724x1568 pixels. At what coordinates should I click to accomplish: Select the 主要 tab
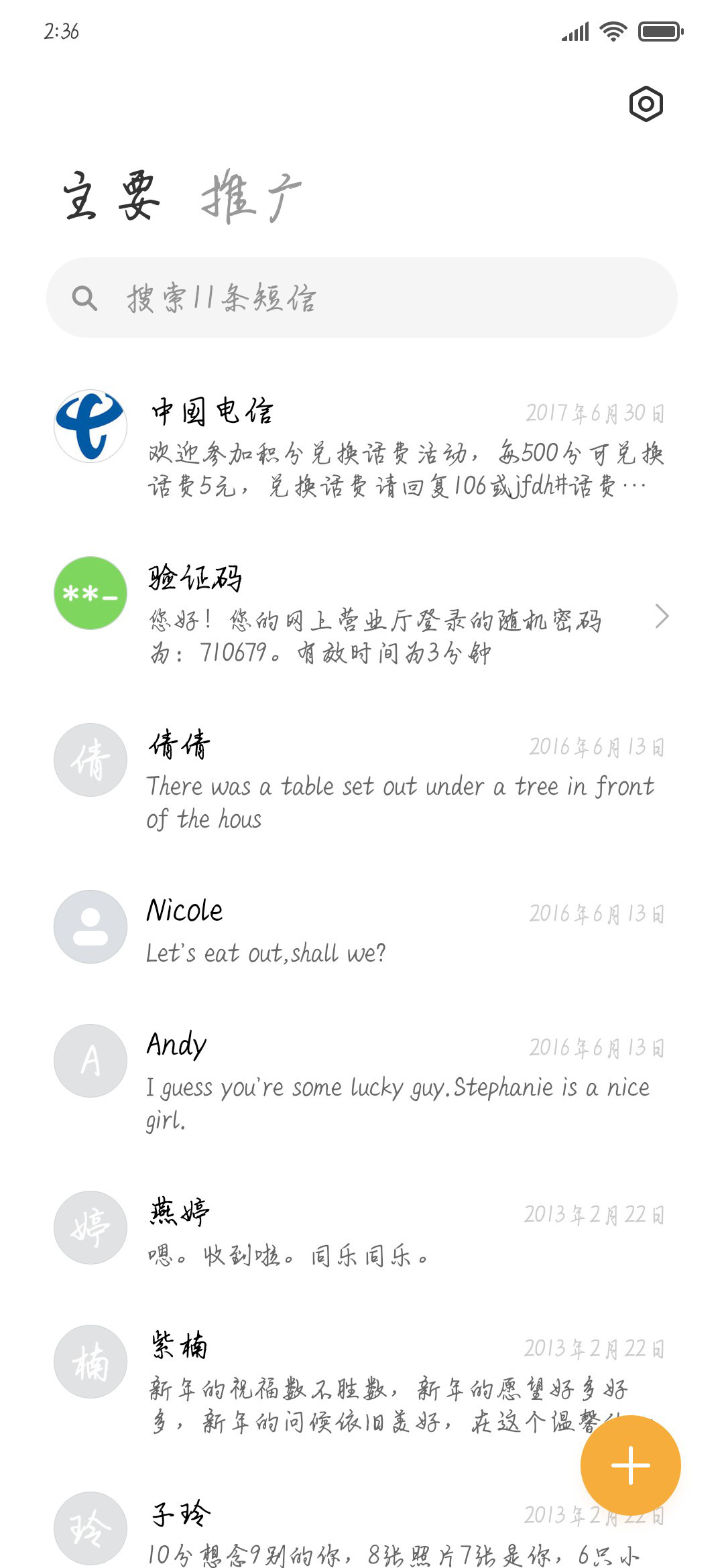tap(112, 196)
